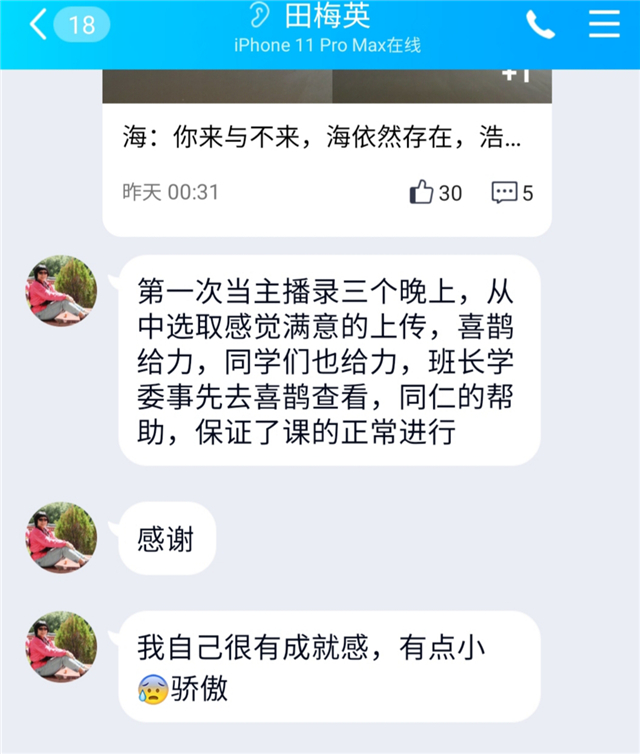Open the shared post about 海
This screenshot has height=754, width=640.
pos(320,139)
